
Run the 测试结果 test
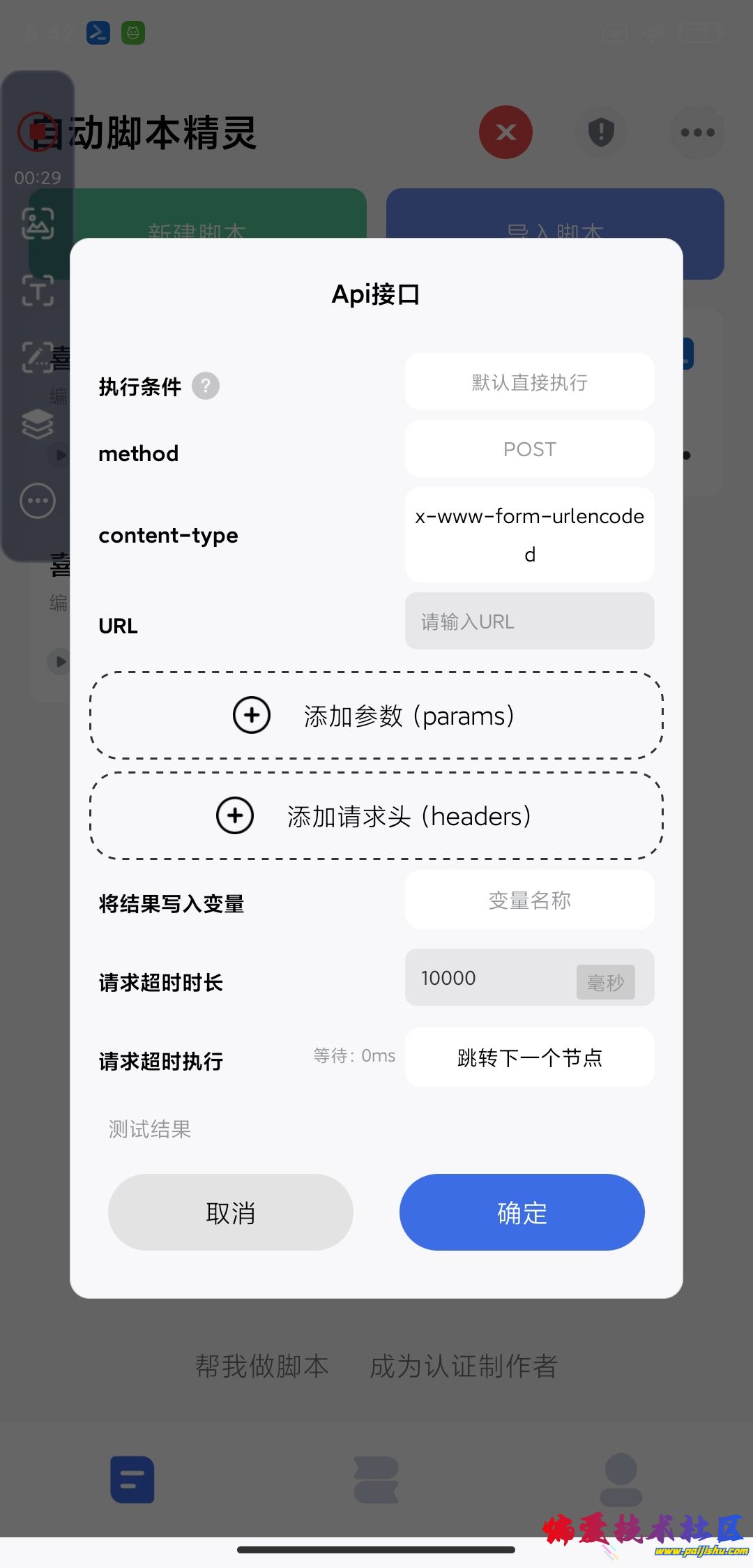(150, 1129)
